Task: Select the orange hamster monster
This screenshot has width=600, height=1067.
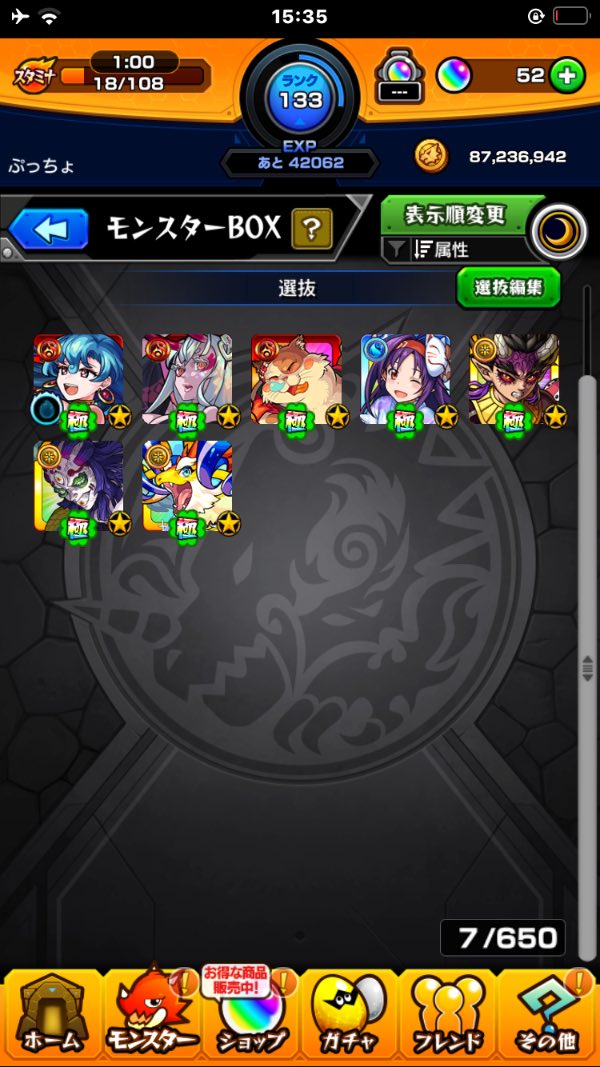Action: [x=296, y=379]
